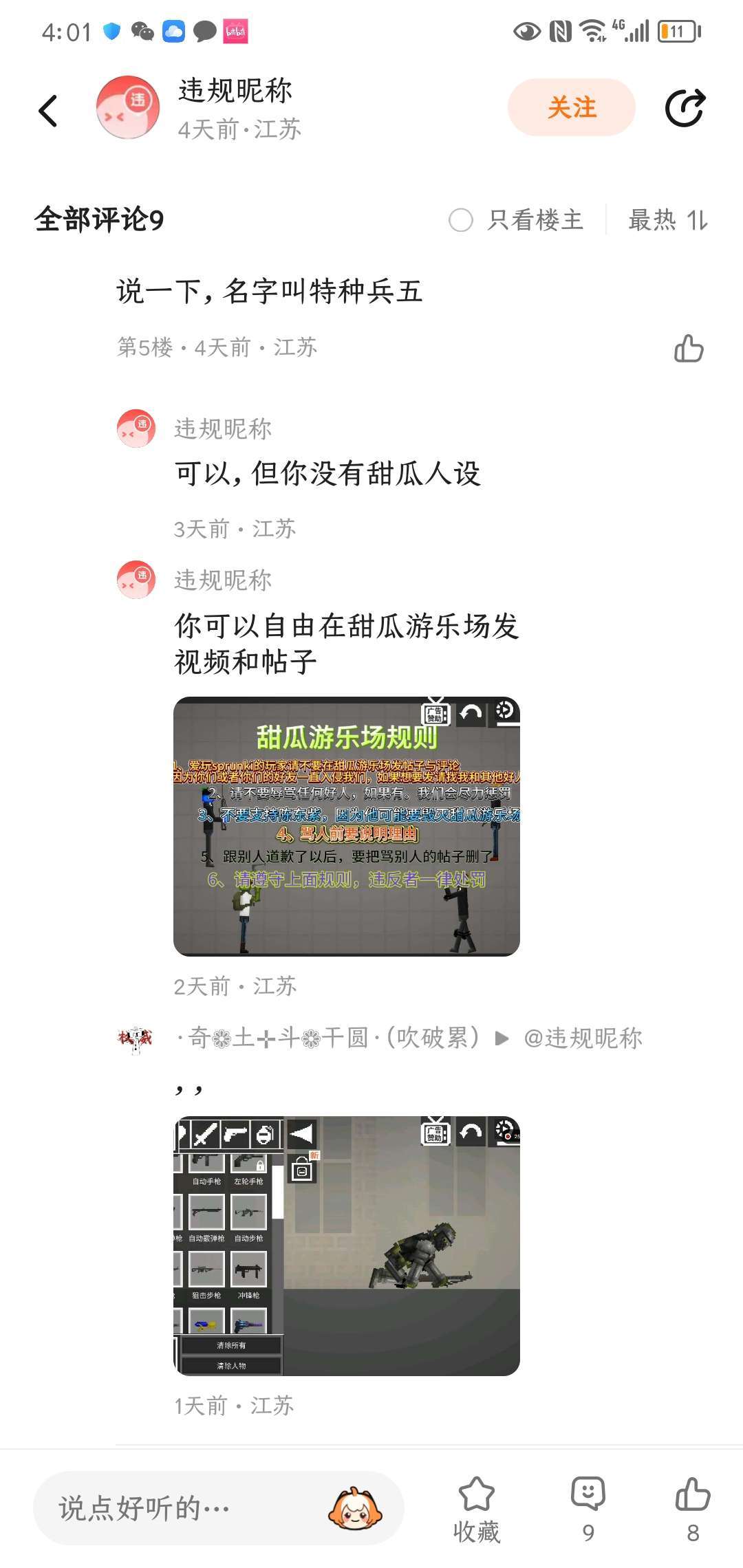Open the emoji sticker in the comment box
The image size is (743, 1568).
[x=355, y=1508]
